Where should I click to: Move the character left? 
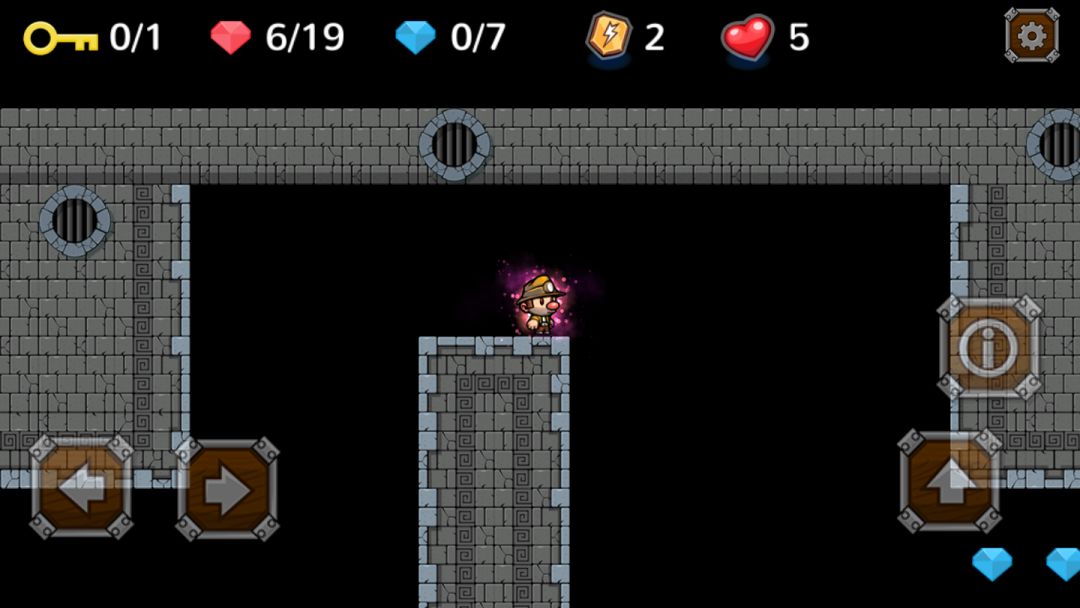81,487
